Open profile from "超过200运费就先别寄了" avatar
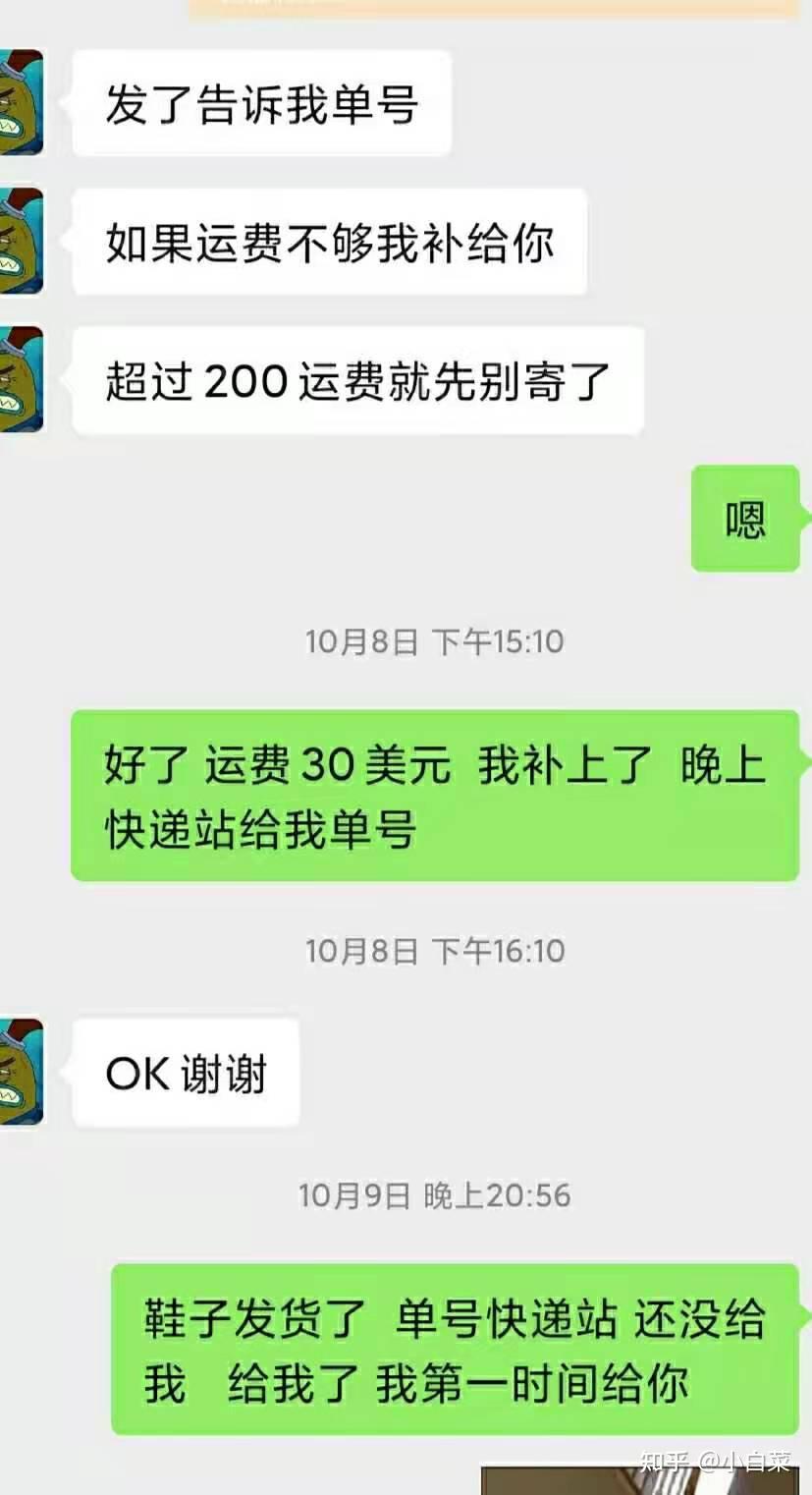The width and height of the screenshot is (812, 1495). 20,380
